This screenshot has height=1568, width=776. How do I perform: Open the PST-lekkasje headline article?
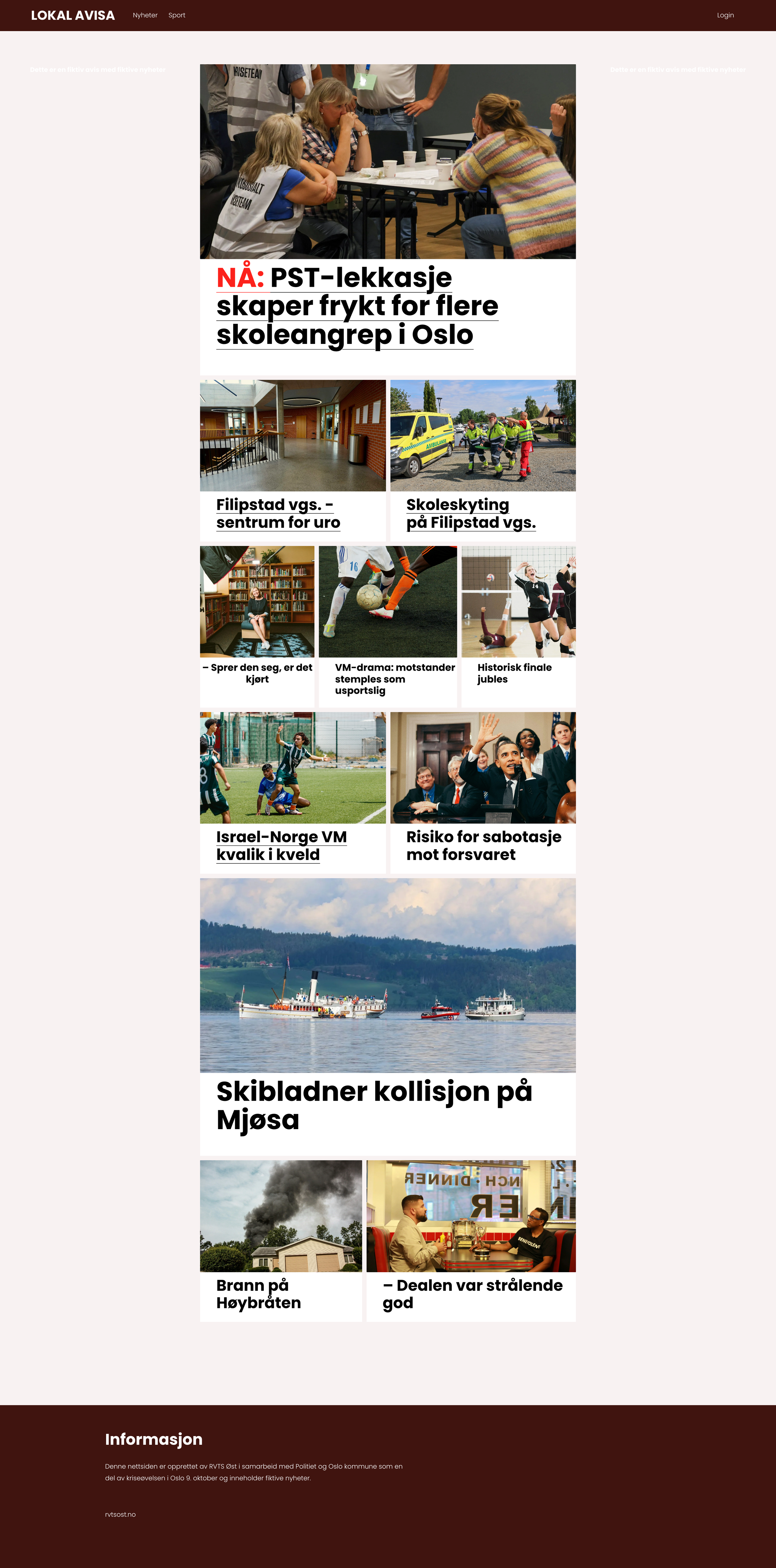357,306
